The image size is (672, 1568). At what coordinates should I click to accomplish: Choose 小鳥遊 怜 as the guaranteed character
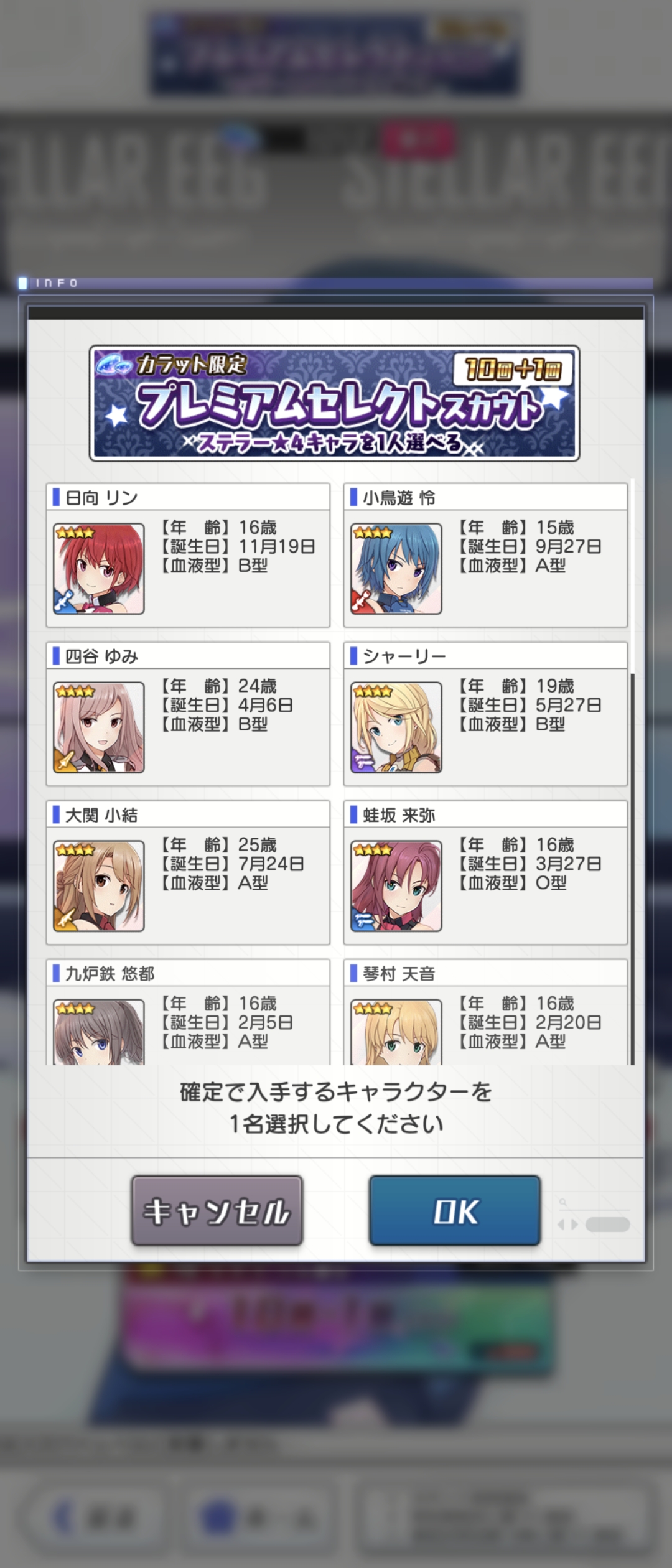click(x=485, y=556)
